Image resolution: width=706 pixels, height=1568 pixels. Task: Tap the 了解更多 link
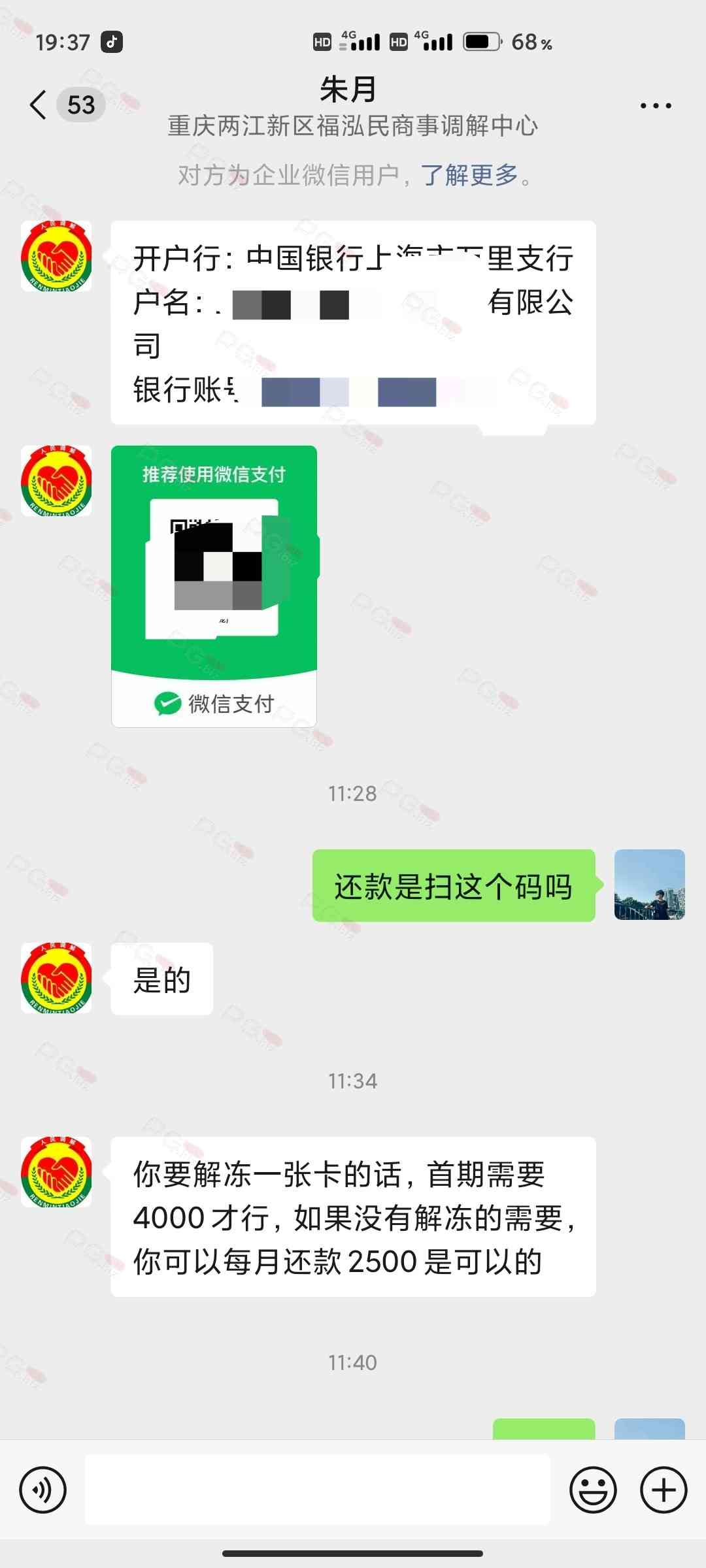(469, 175)
